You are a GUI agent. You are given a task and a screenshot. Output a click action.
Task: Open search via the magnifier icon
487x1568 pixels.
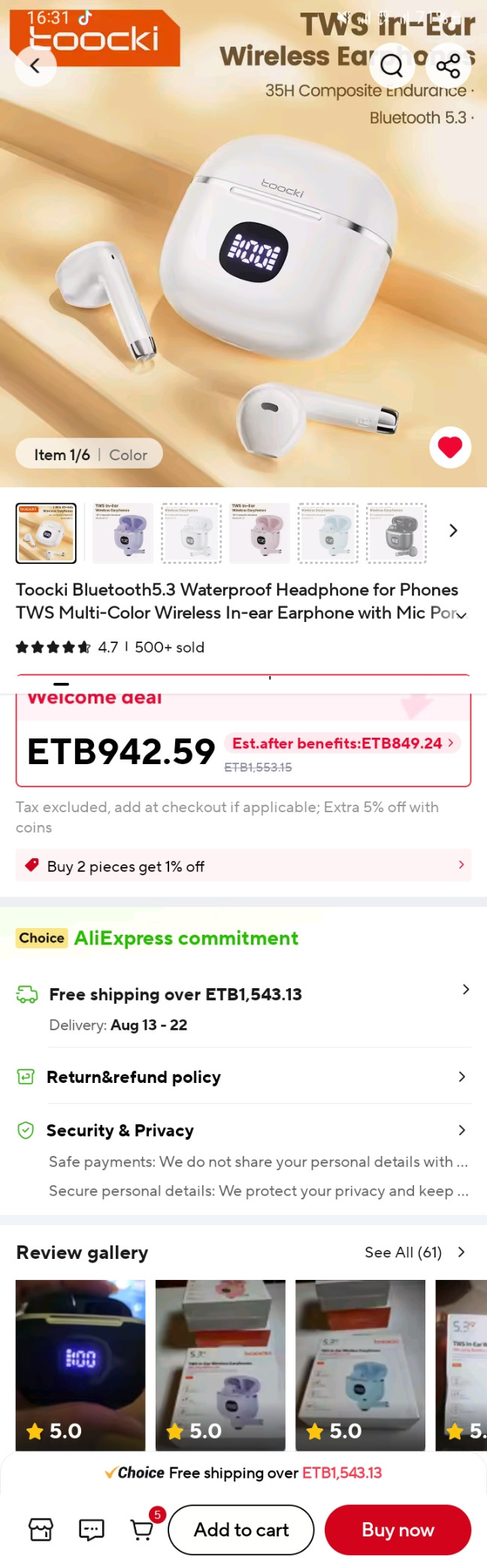coord(392,66)
